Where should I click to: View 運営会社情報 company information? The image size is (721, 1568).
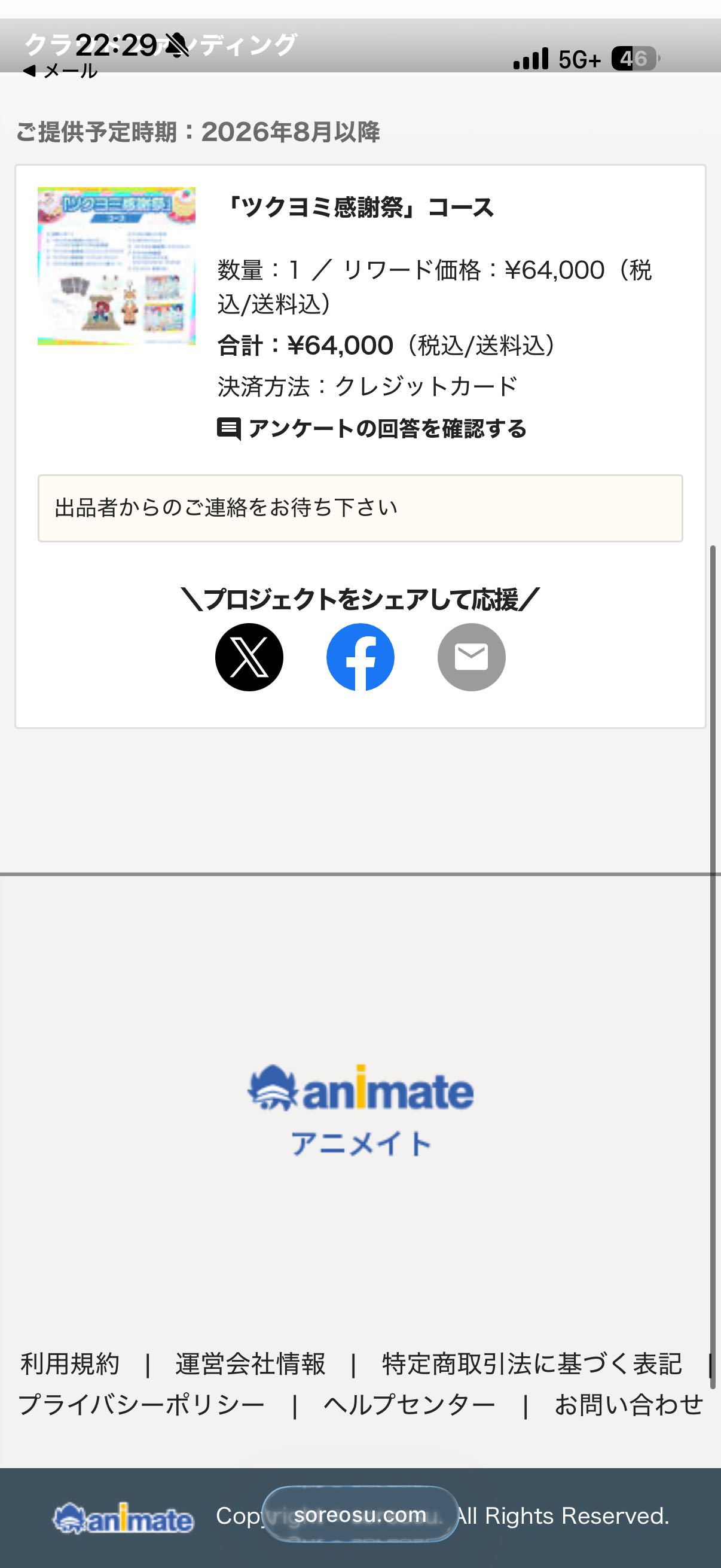click(x=250, y=1364)
